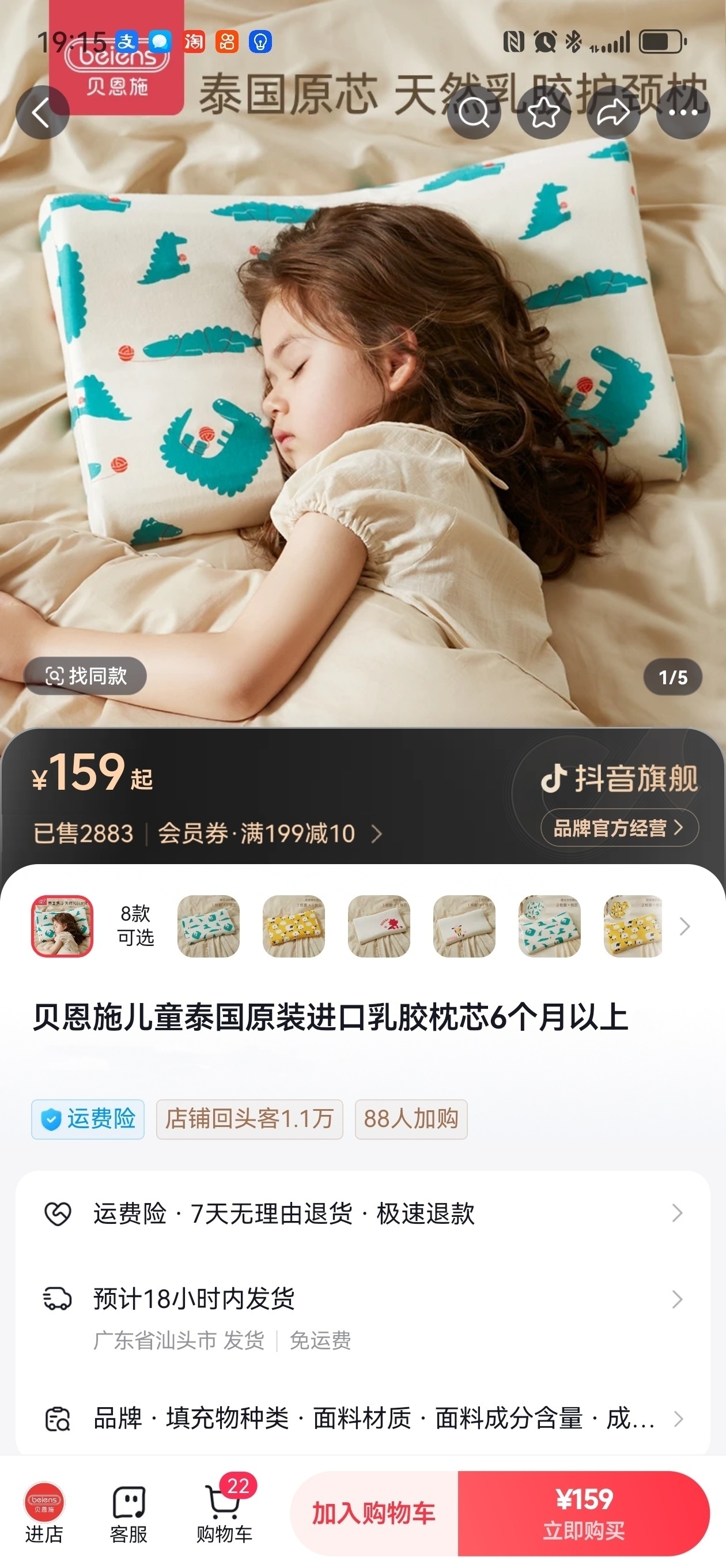Share this product listing

tap(614, 112)
